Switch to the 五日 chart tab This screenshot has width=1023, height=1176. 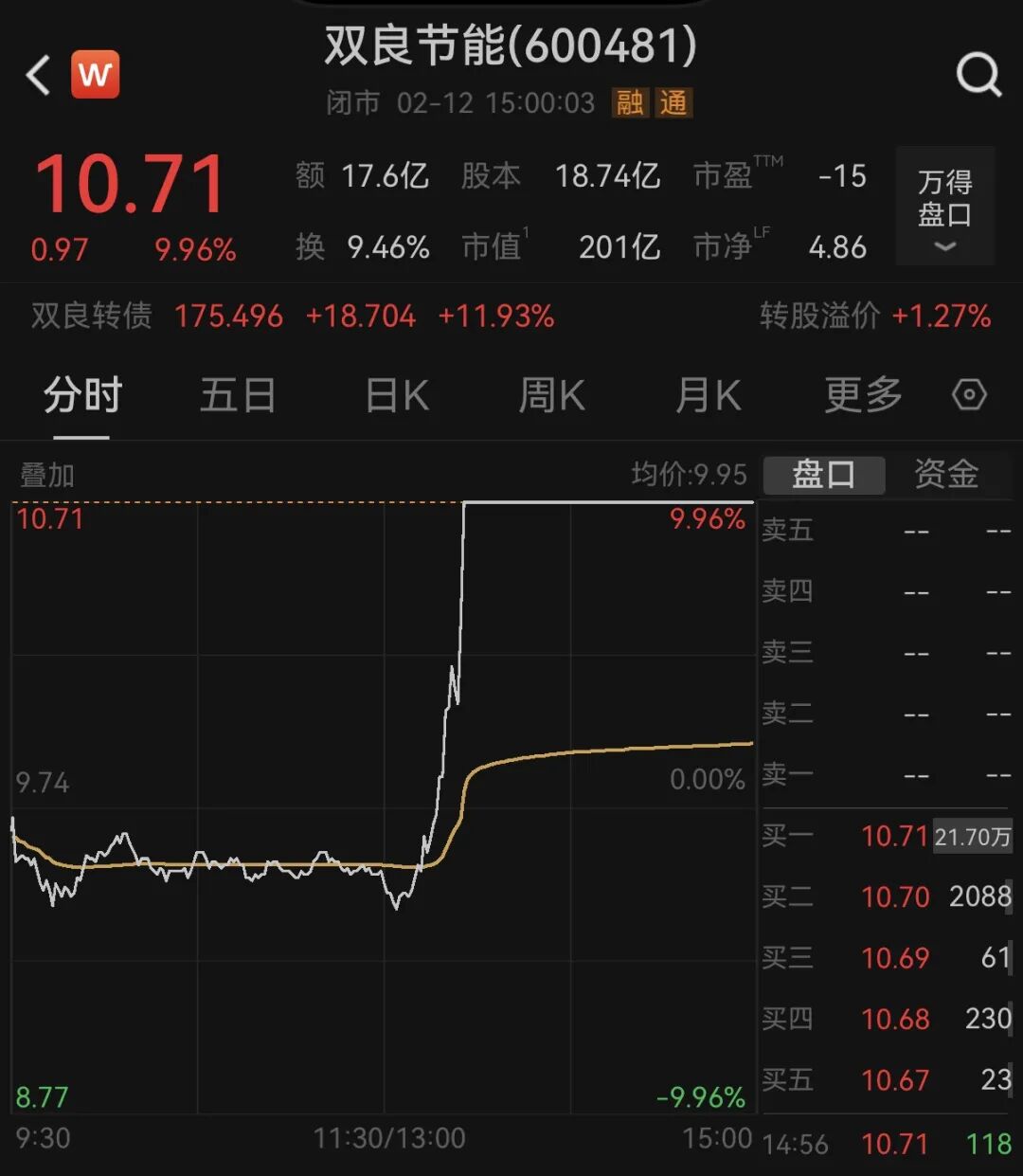(237, 395)
